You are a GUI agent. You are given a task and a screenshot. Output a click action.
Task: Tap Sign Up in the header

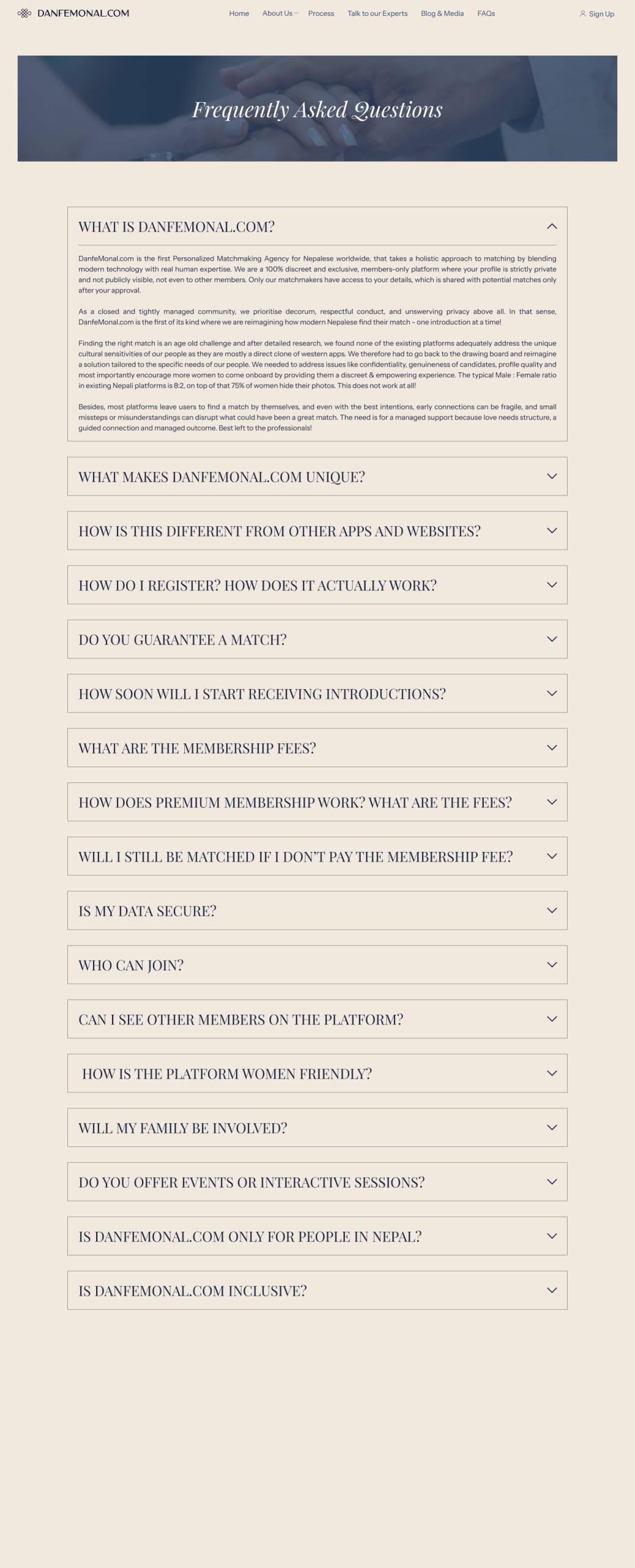pos(597,14)
